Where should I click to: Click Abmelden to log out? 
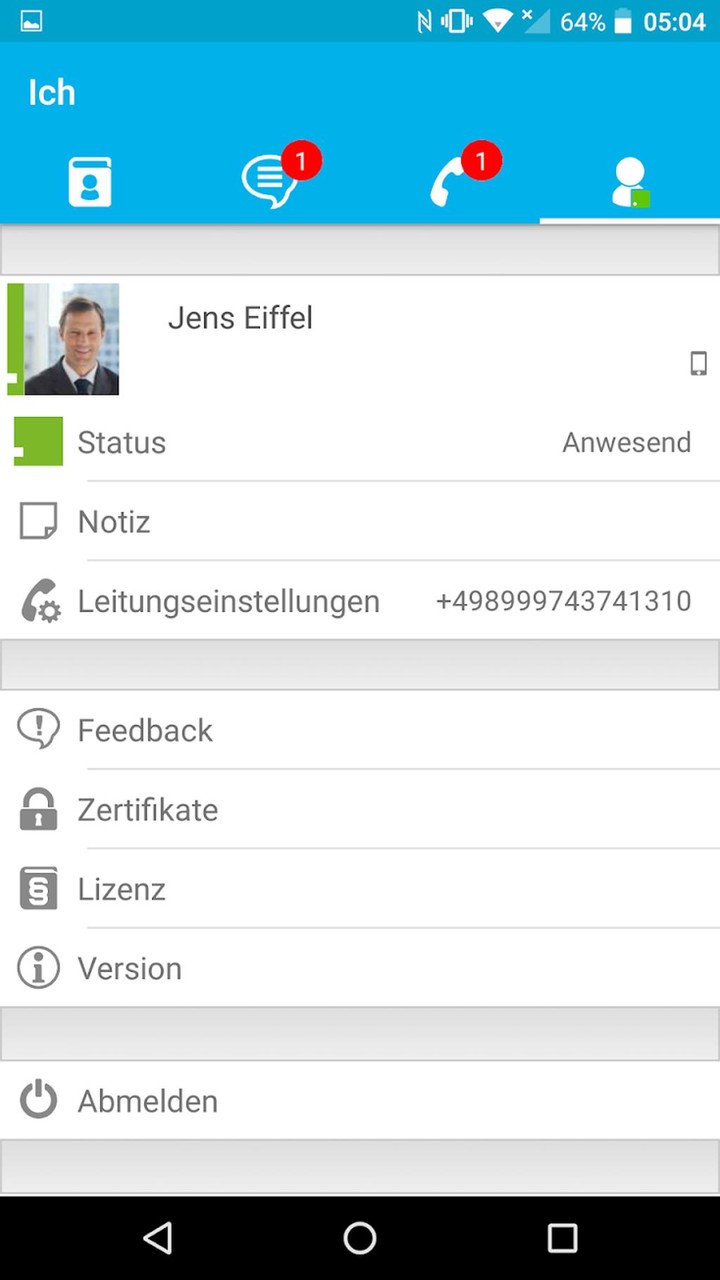tap(147, 1100)
